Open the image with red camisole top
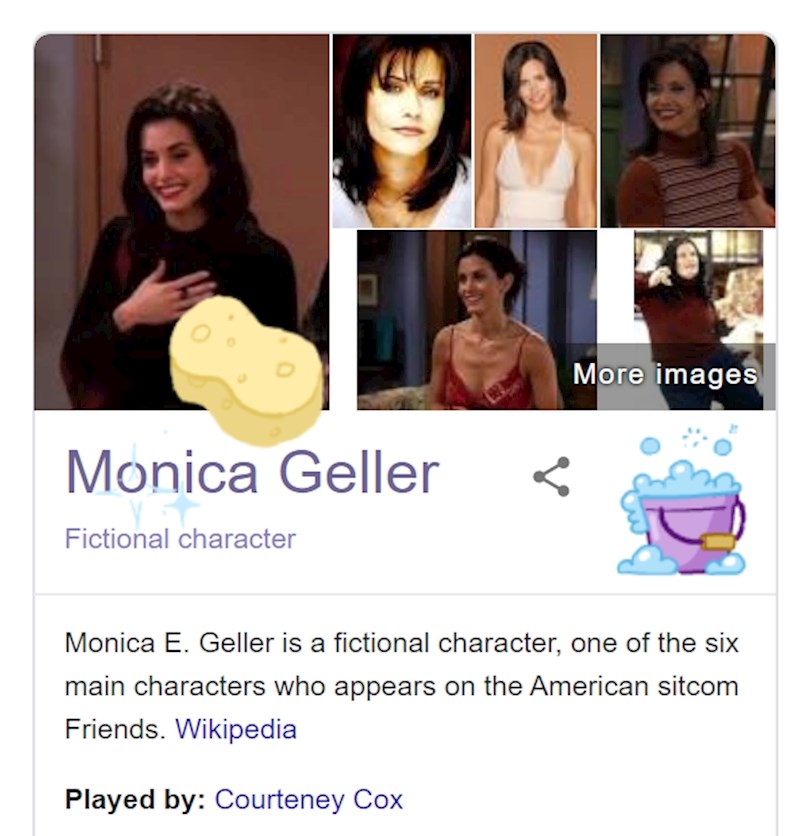800x836 pixels. tap(476, 320)
